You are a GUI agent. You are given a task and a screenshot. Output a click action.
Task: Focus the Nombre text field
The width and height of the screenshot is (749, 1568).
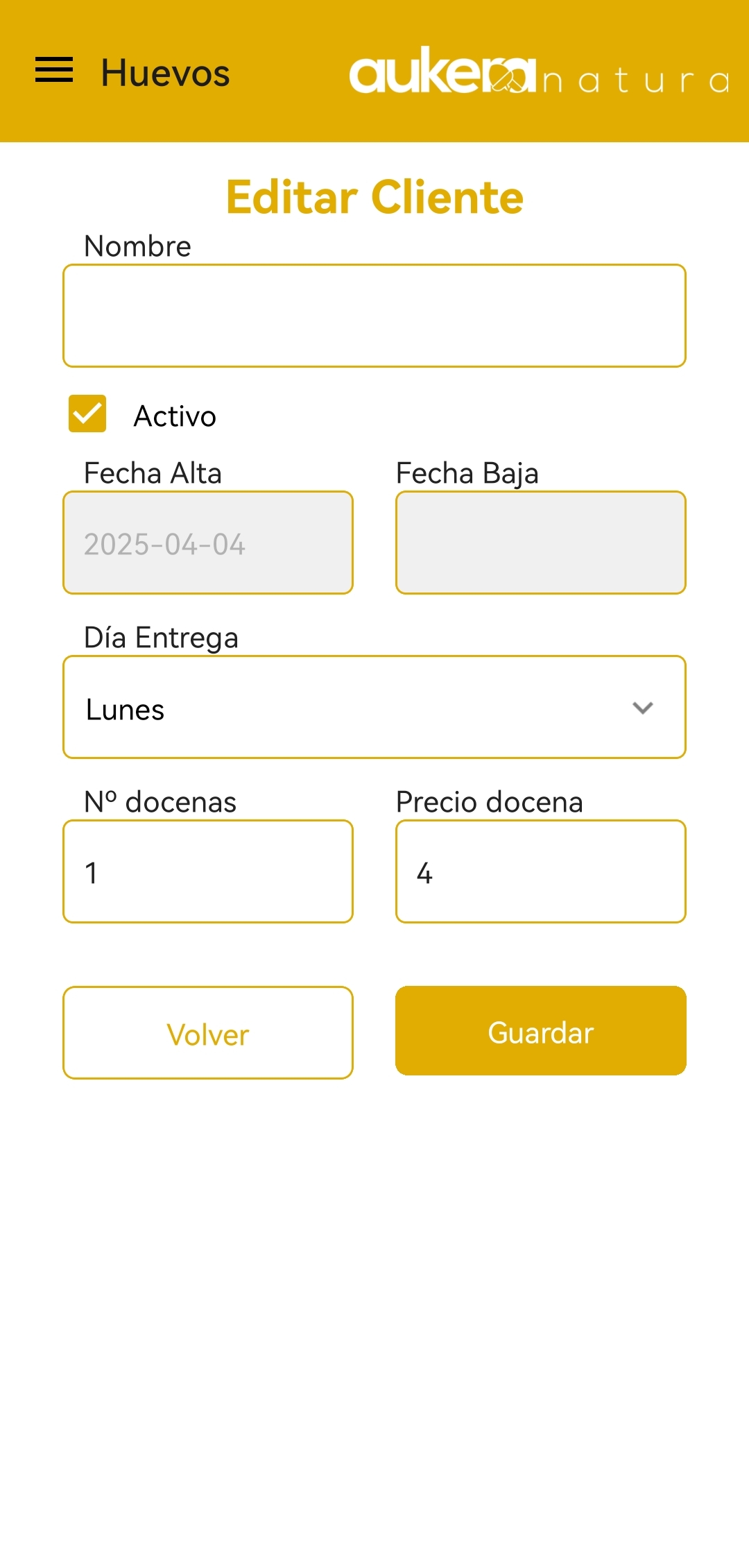click(x=374, y=316)
